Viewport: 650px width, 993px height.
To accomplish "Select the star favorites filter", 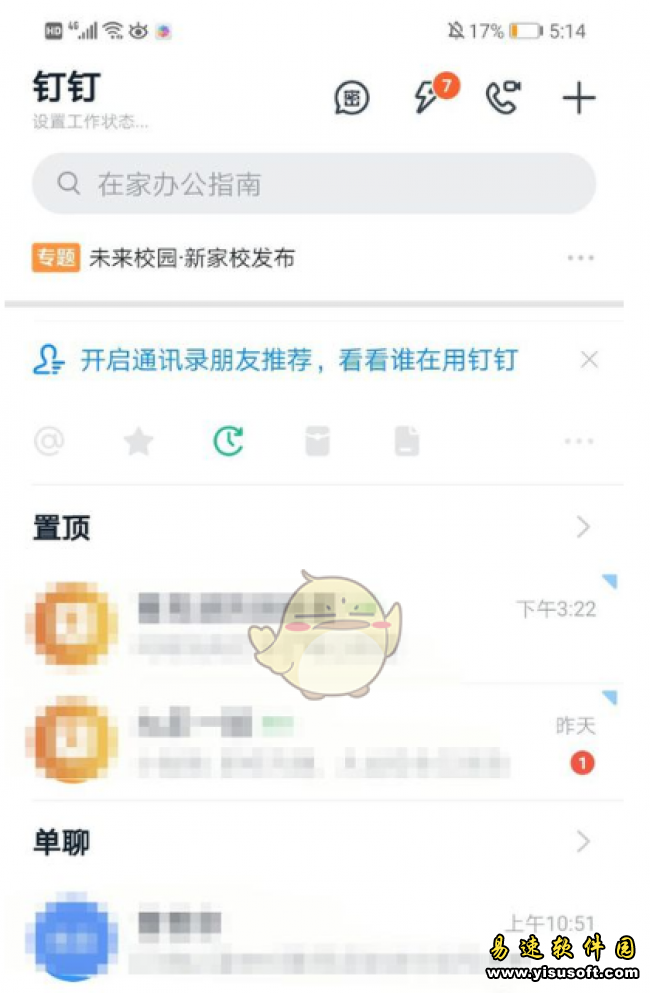I will 138,441.
